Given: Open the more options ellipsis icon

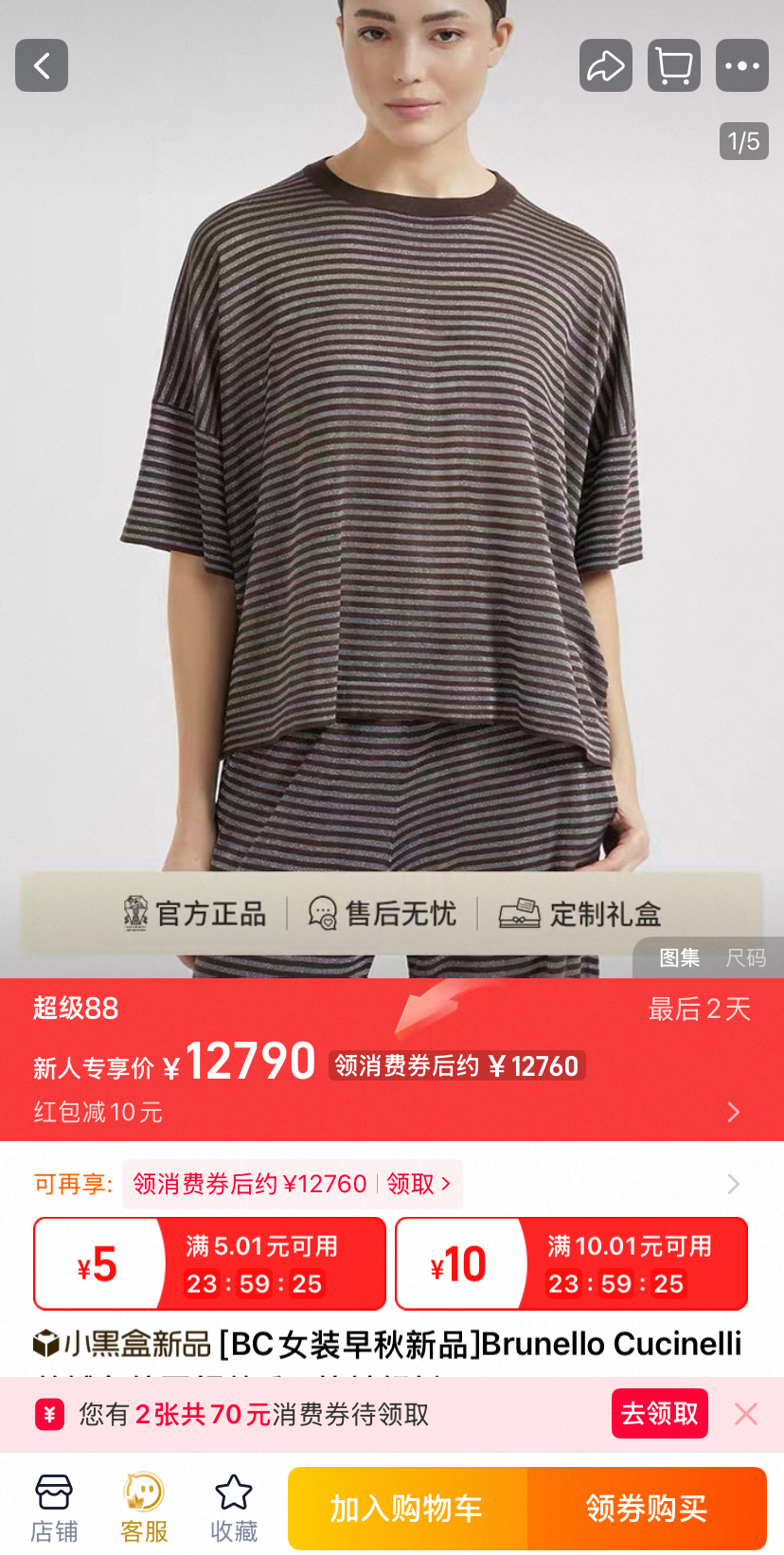Looking at the screenshot, I should (741, 65).
